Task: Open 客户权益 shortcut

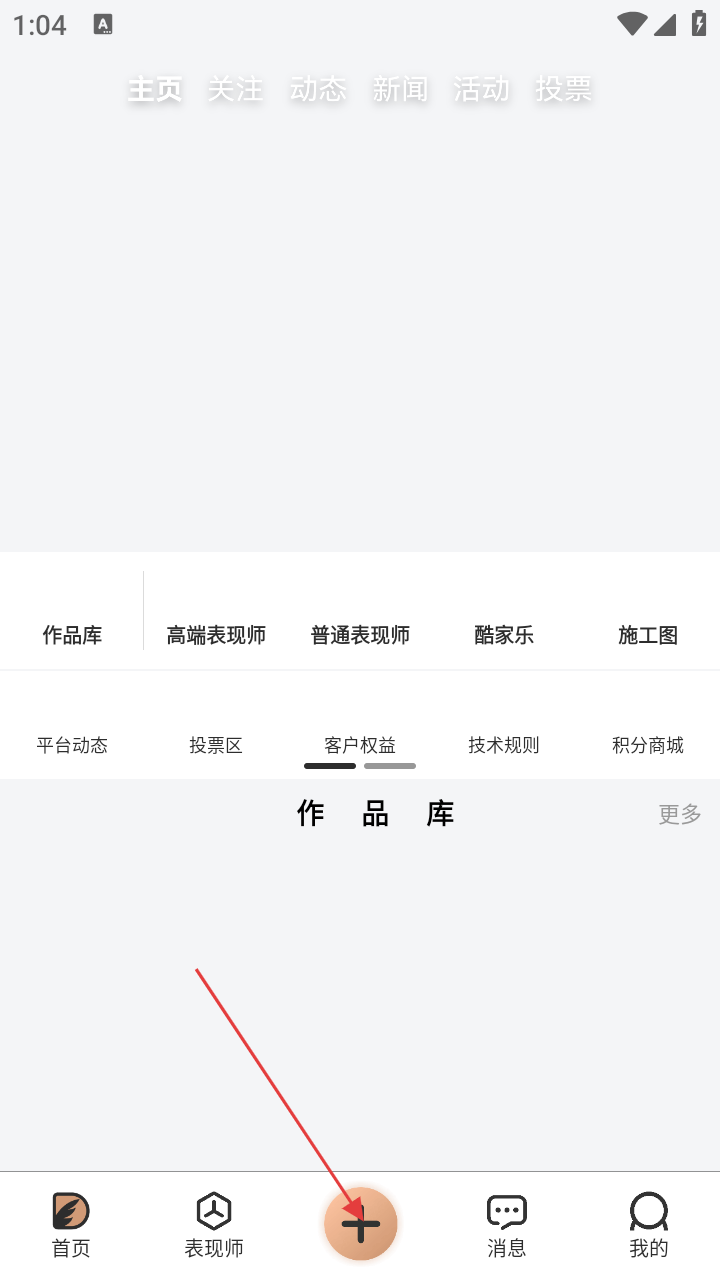Action: tap(360, 744)
